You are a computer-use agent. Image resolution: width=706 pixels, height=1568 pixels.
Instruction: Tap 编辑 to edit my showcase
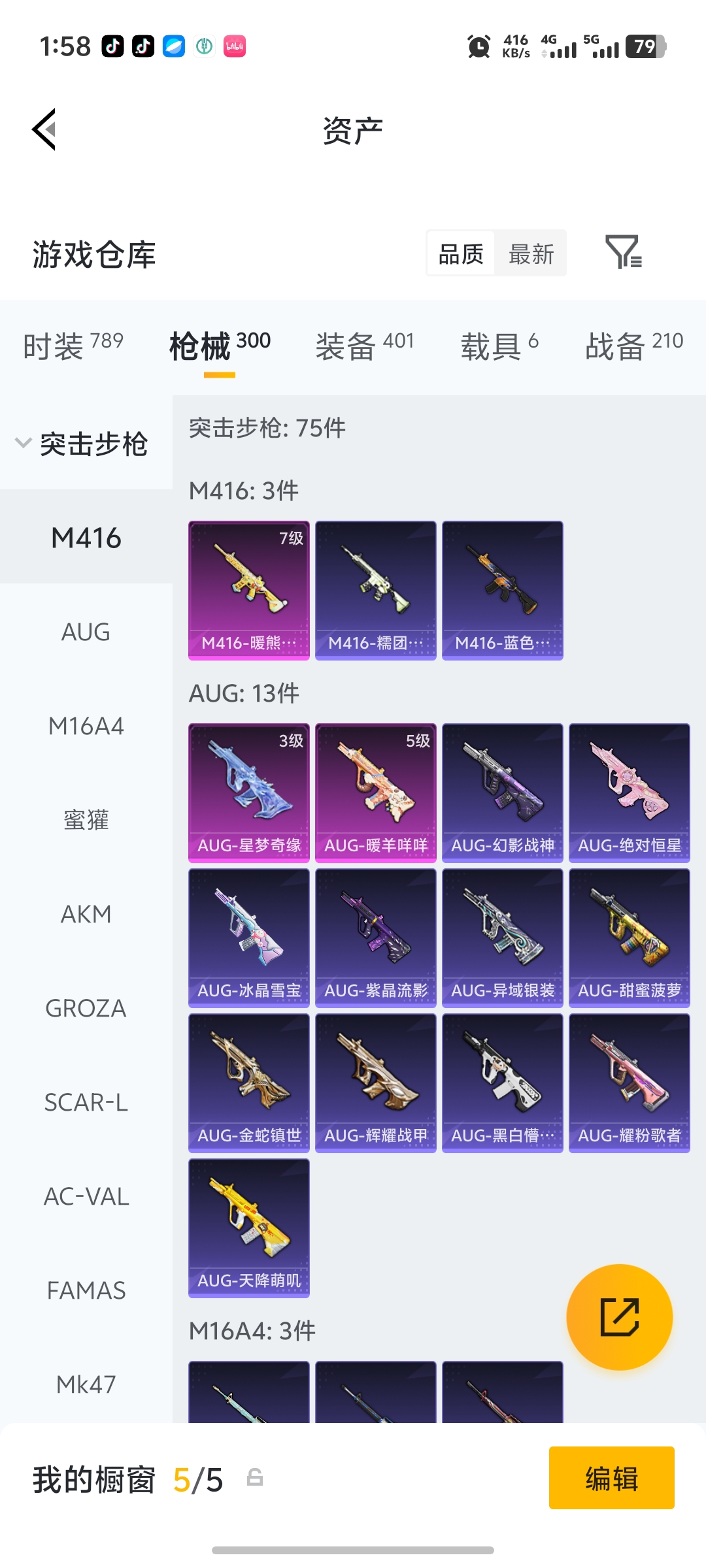click(611, 1478)
